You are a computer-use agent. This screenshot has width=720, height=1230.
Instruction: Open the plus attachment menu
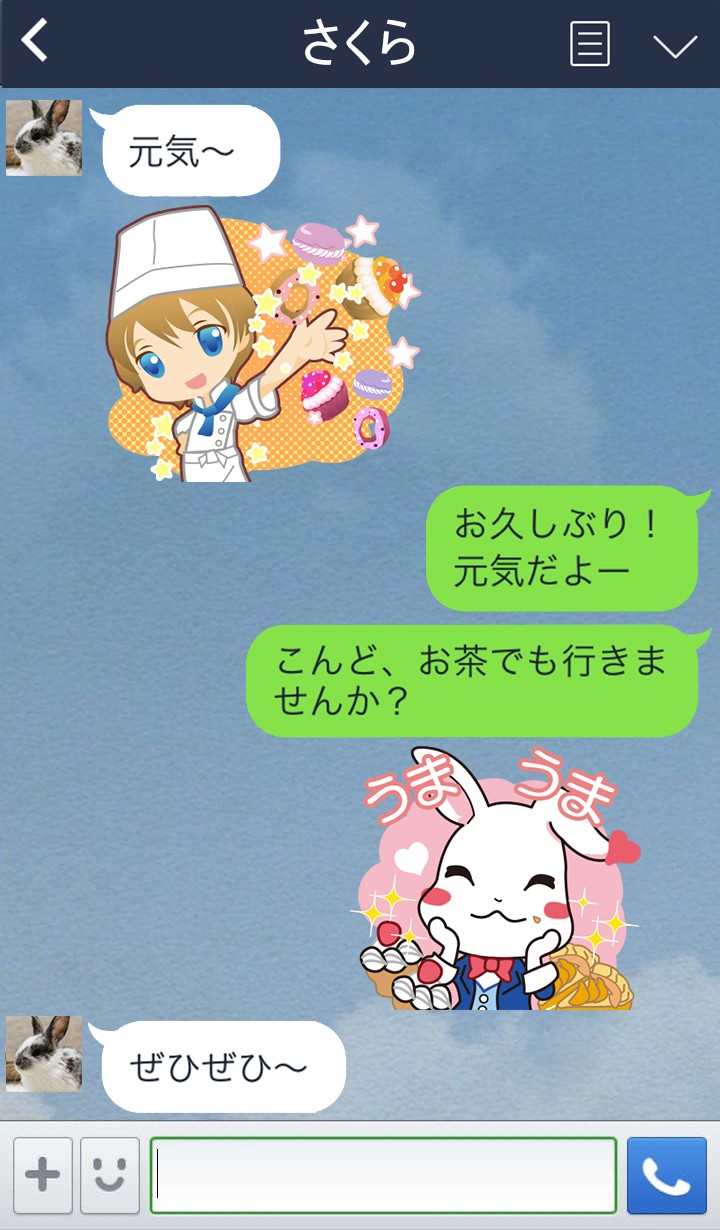click(x=43, y=1175)
